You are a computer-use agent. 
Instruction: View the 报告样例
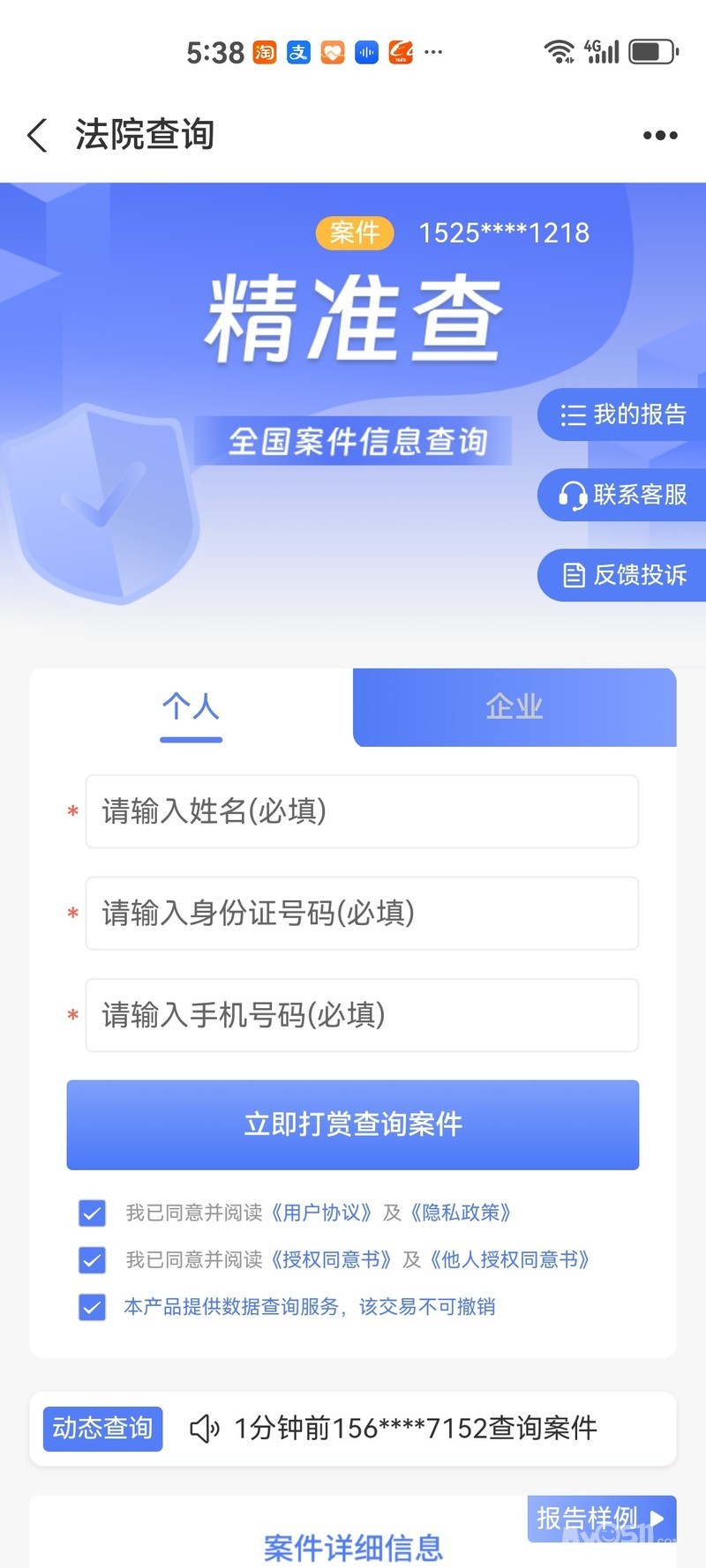[601, 1518]
